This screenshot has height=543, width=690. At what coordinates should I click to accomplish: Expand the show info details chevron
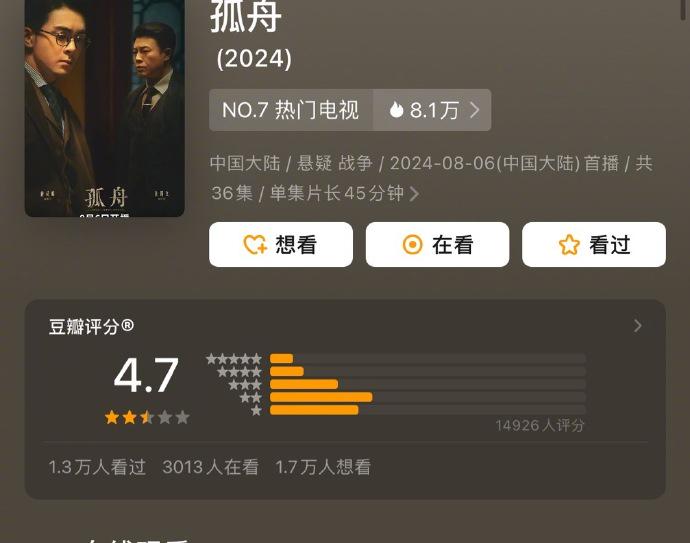[414, 194]
